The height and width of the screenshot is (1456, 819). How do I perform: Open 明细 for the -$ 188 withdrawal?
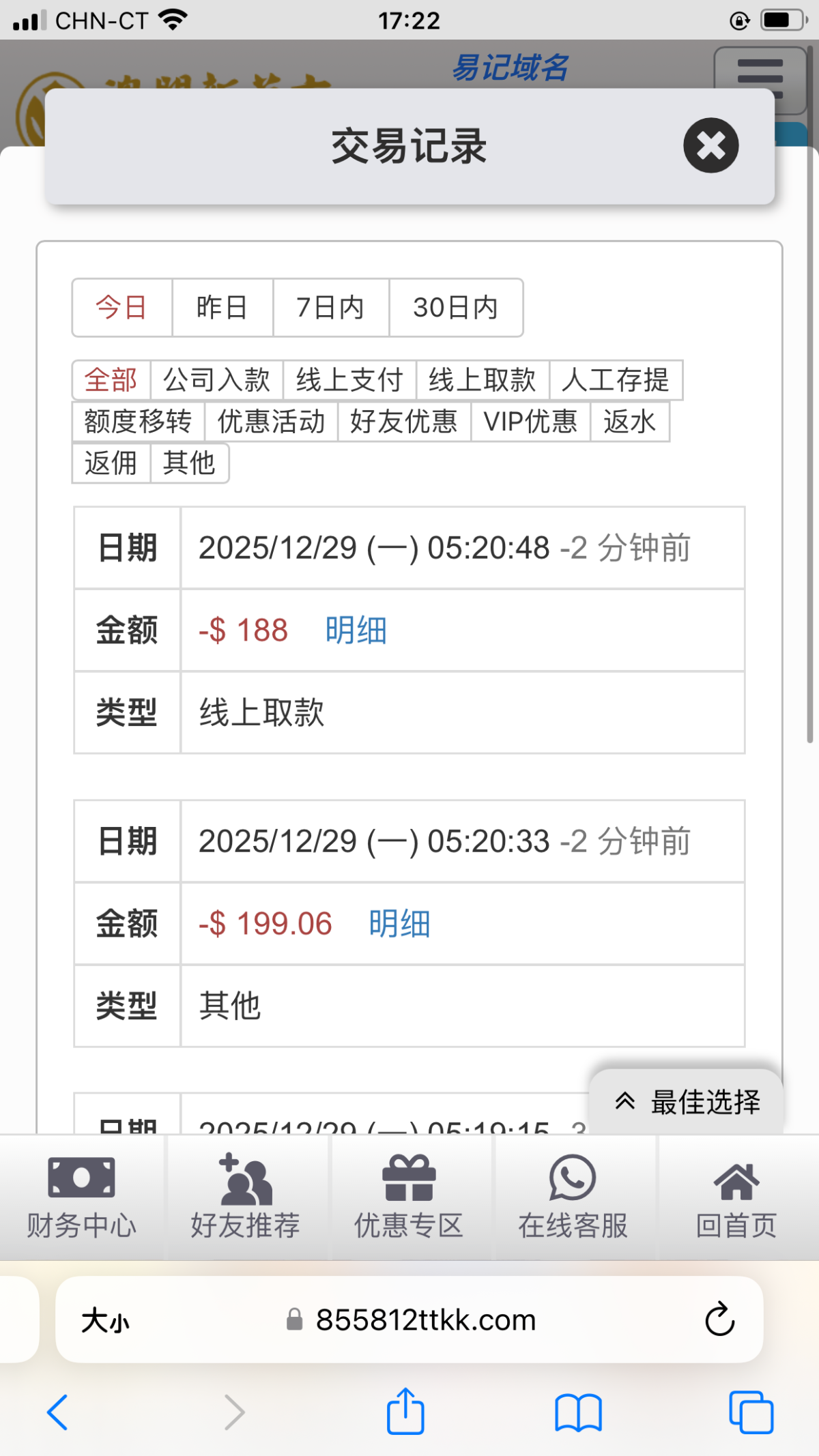tap(356, 630)
